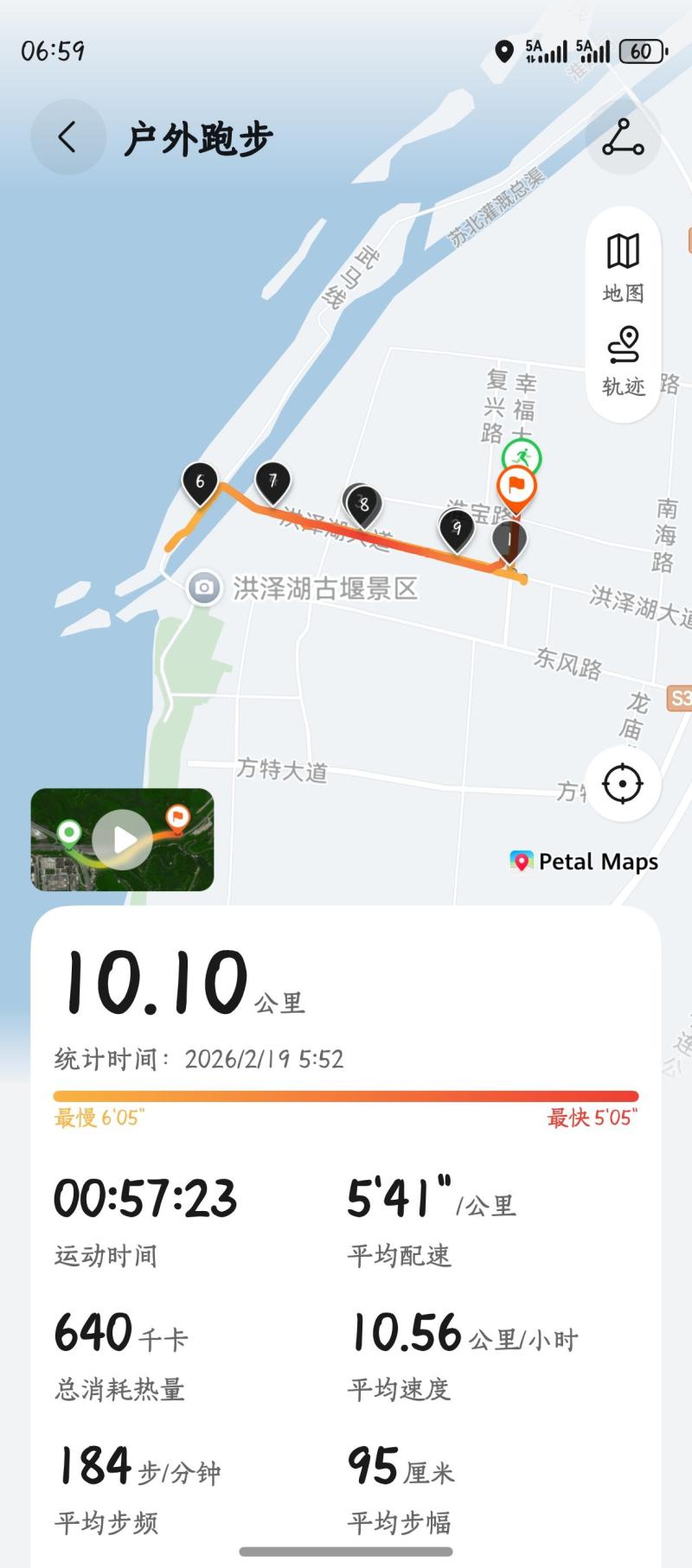Recenter the map on the route
This screenshot has height=1568, width=692.
623,785
